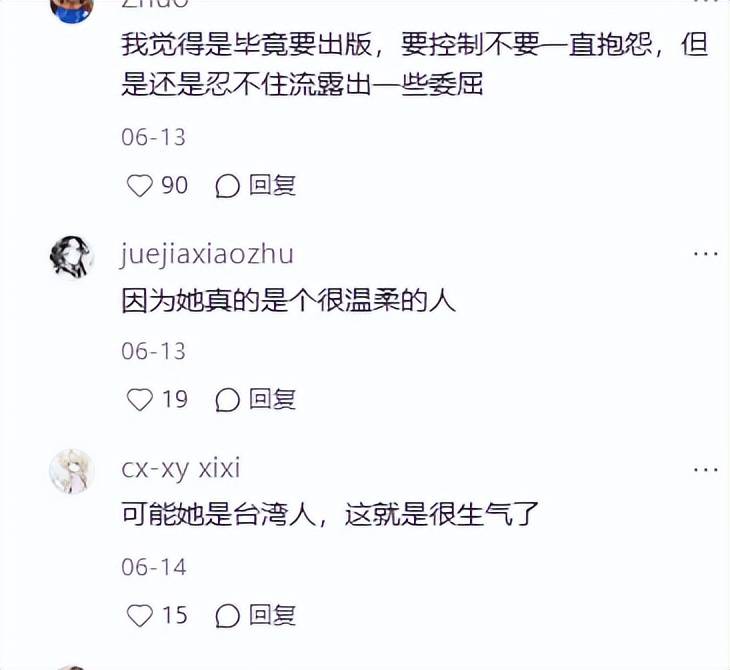Reply to cx-xy xixi's comment
The image size is (730, 670).
point(257,614)
